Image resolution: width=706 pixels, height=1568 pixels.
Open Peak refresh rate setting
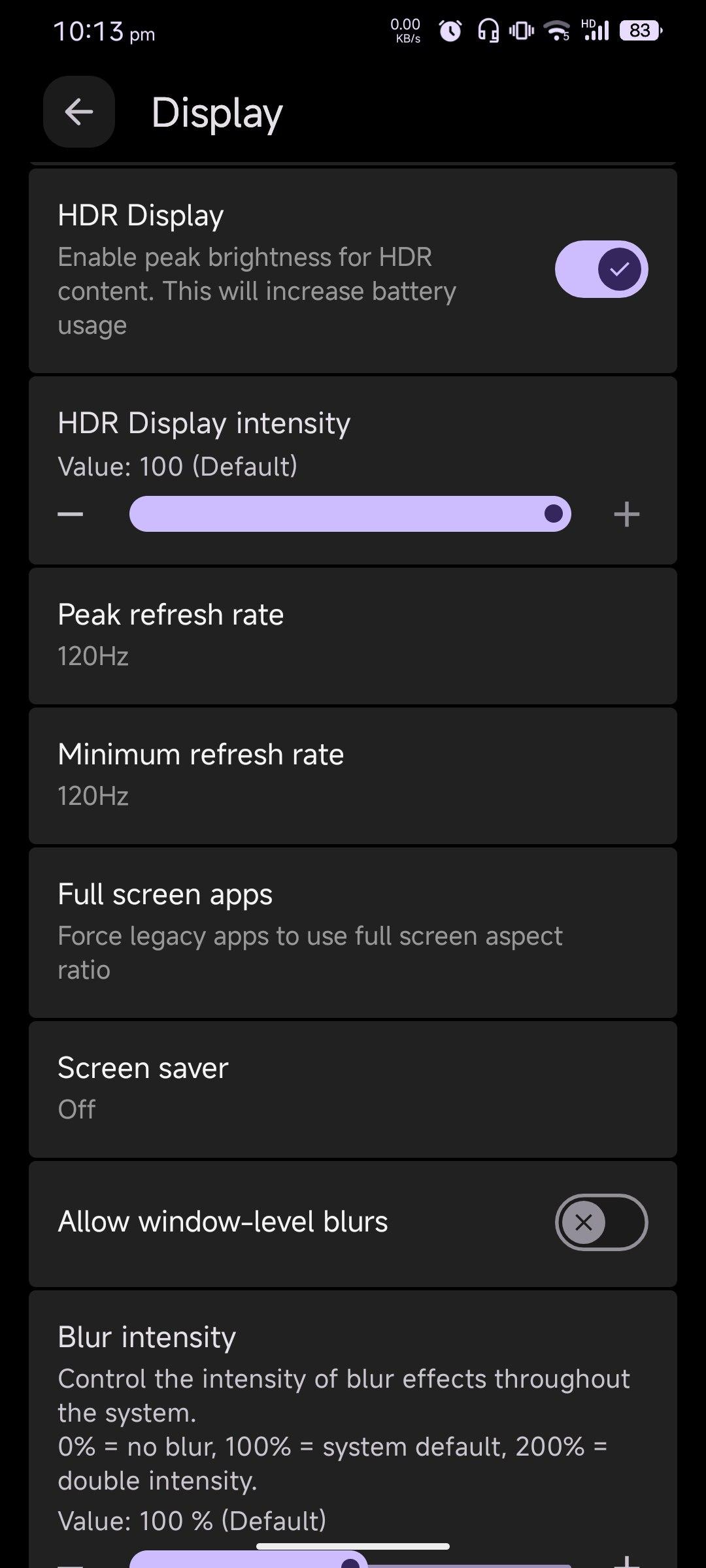[353, 635]
